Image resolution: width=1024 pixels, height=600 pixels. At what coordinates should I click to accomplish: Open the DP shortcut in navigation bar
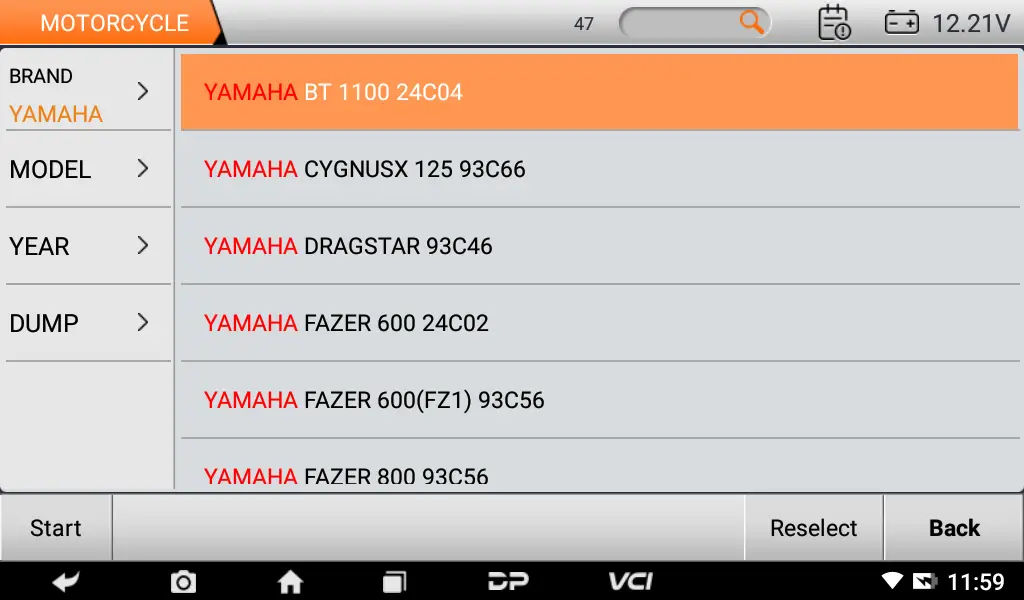pos(508,581)
